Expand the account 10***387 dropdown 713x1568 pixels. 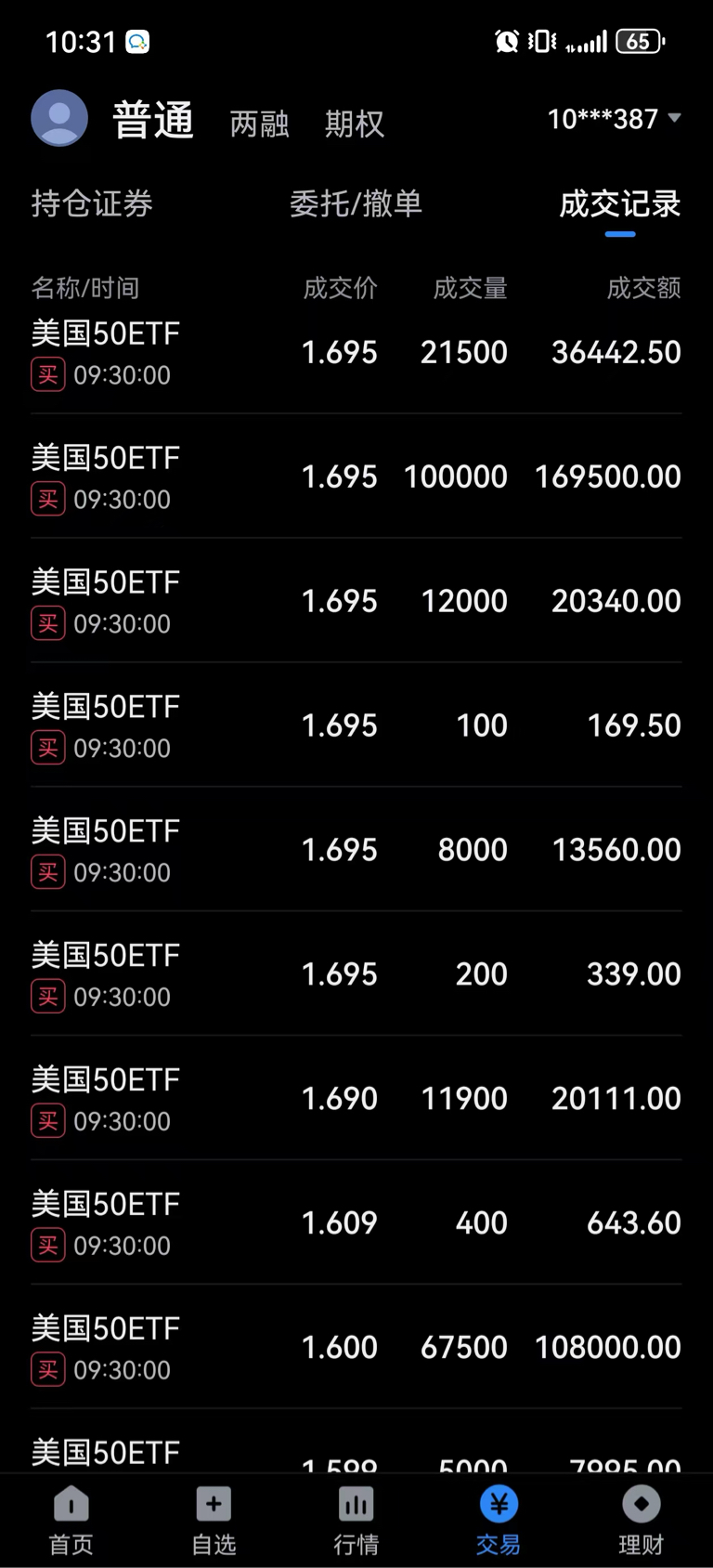(614, 119)
